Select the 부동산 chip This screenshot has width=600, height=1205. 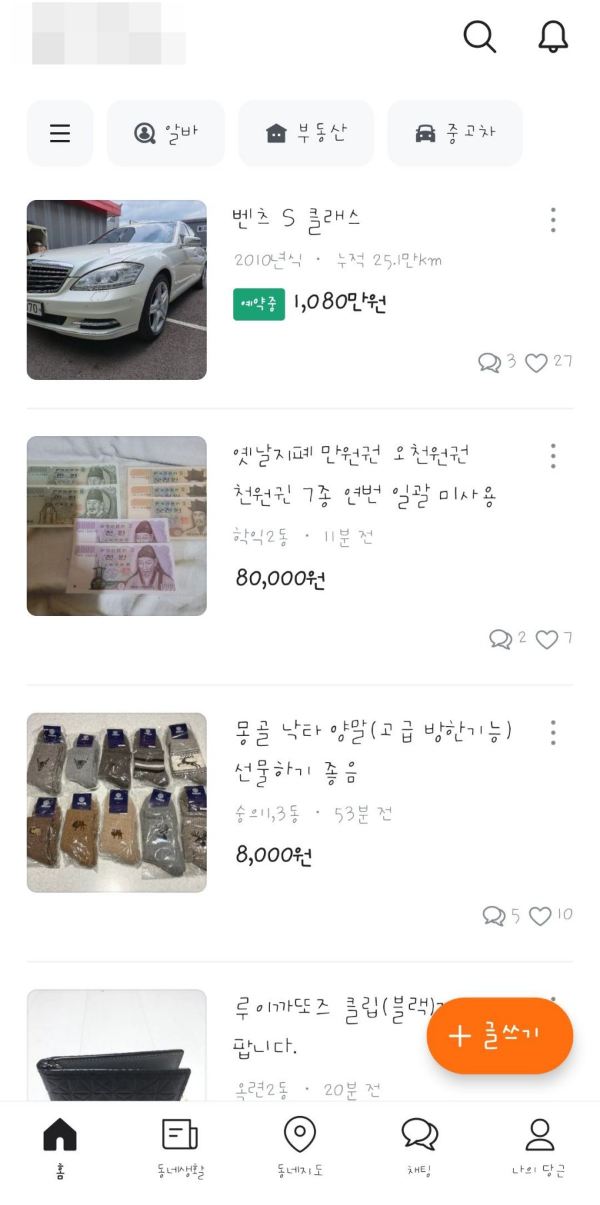point(306,133)
